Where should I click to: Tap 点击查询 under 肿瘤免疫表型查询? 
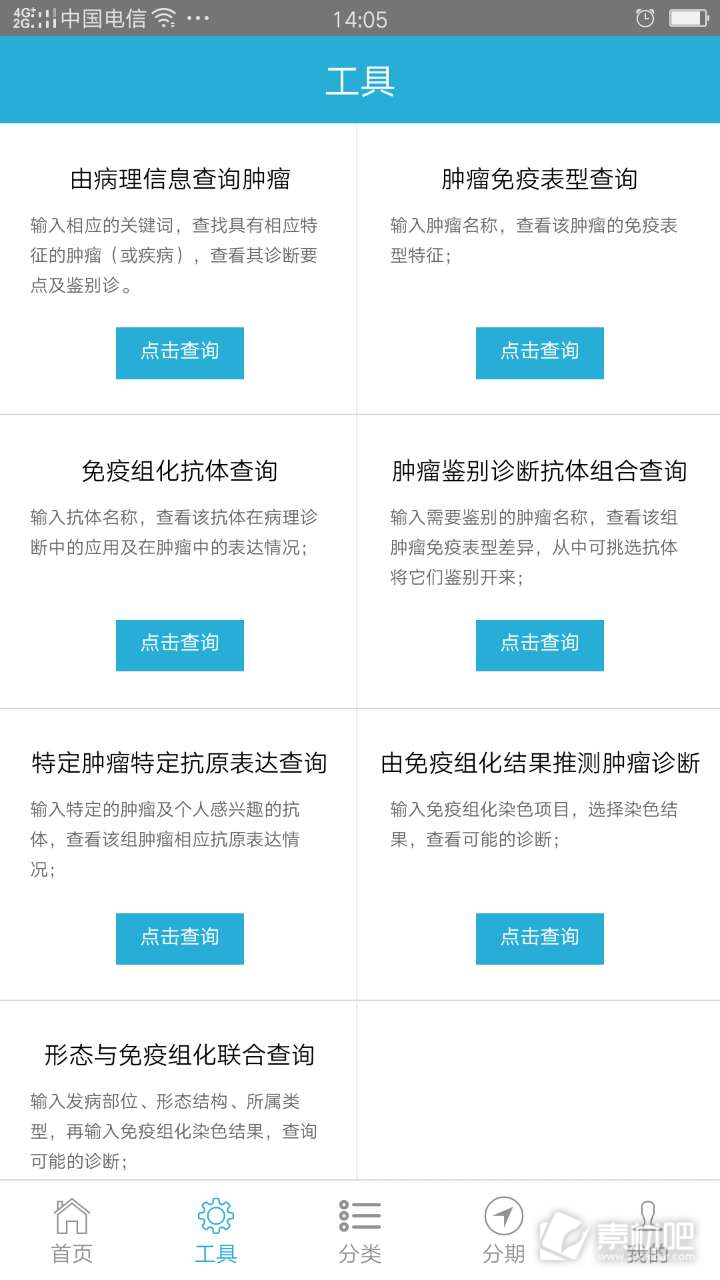tap(540, 352)
